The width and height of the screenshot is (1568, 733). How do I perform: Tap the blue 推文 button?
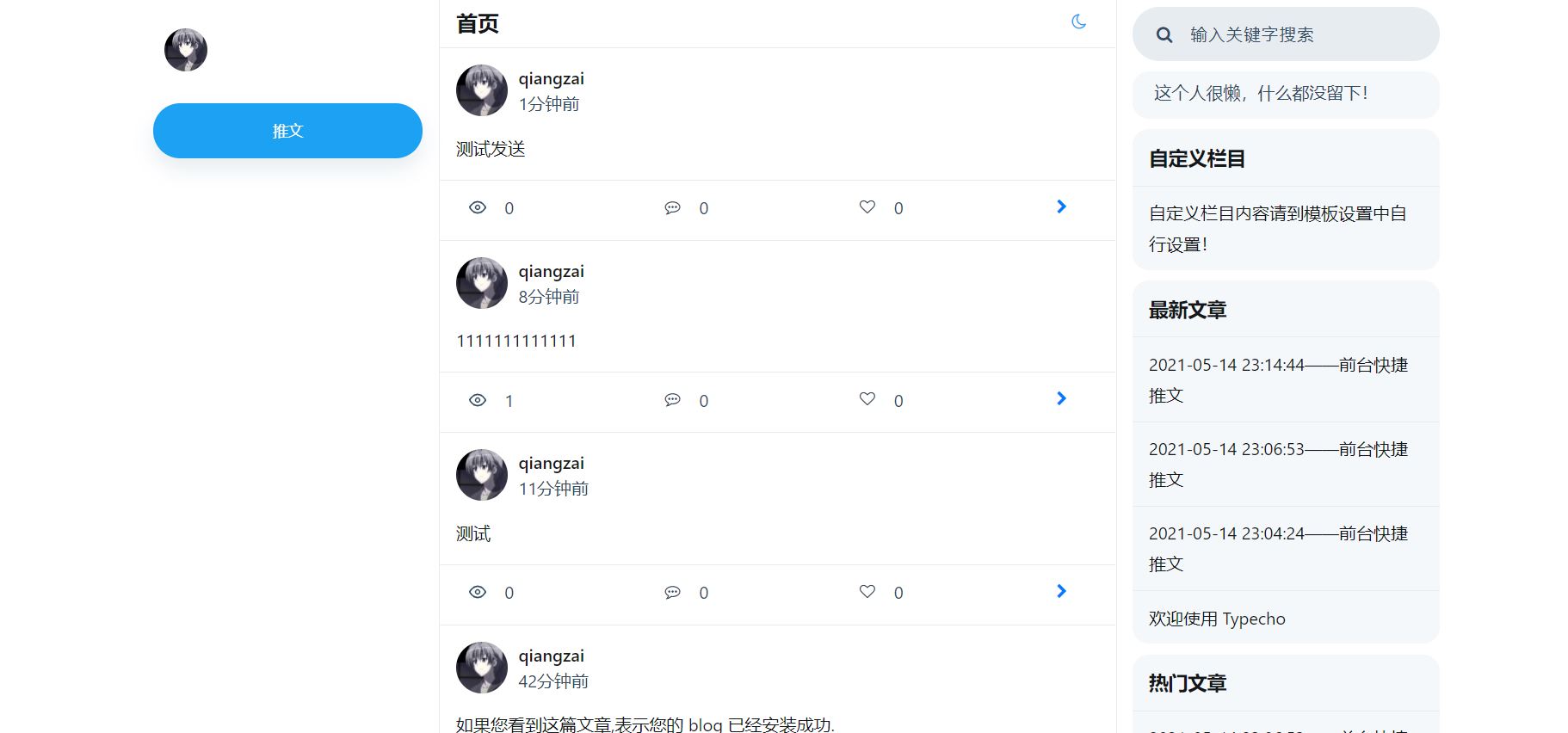pos(287,131)
